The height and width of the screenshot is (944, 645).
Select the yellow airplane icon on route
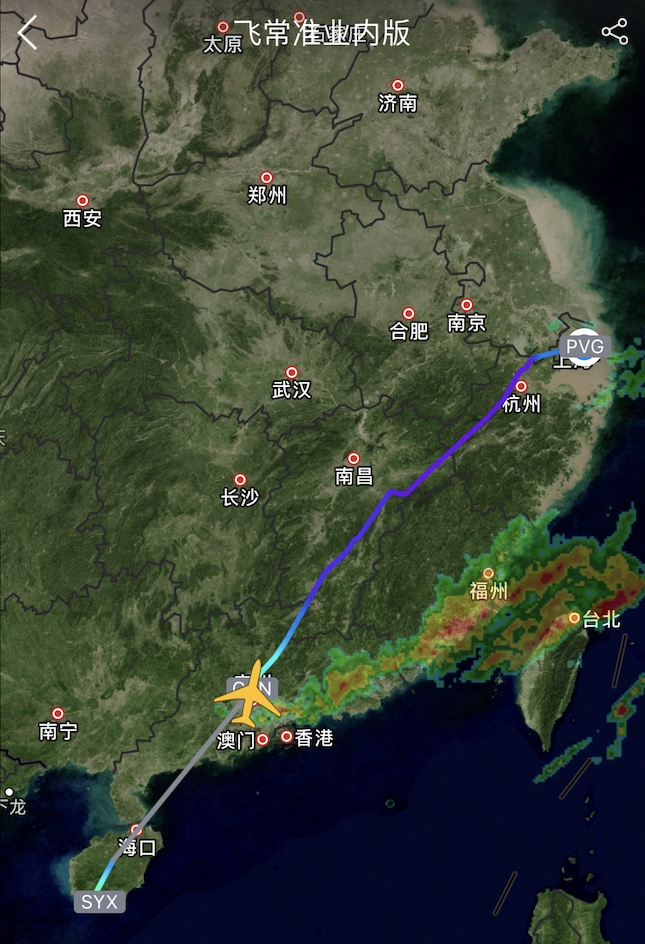248,692
